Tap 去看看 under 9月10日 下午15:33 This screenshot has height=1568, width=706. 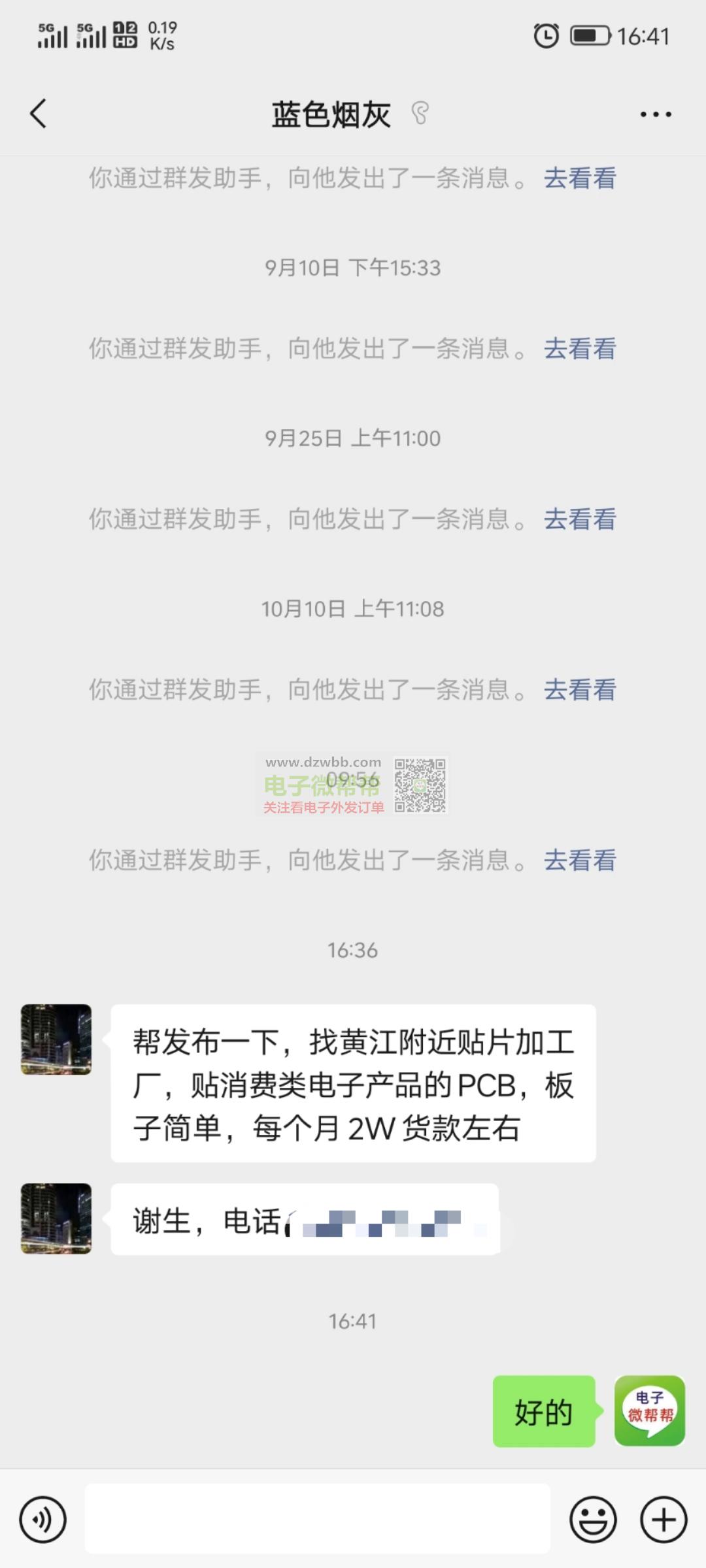(x=580, y=349)
